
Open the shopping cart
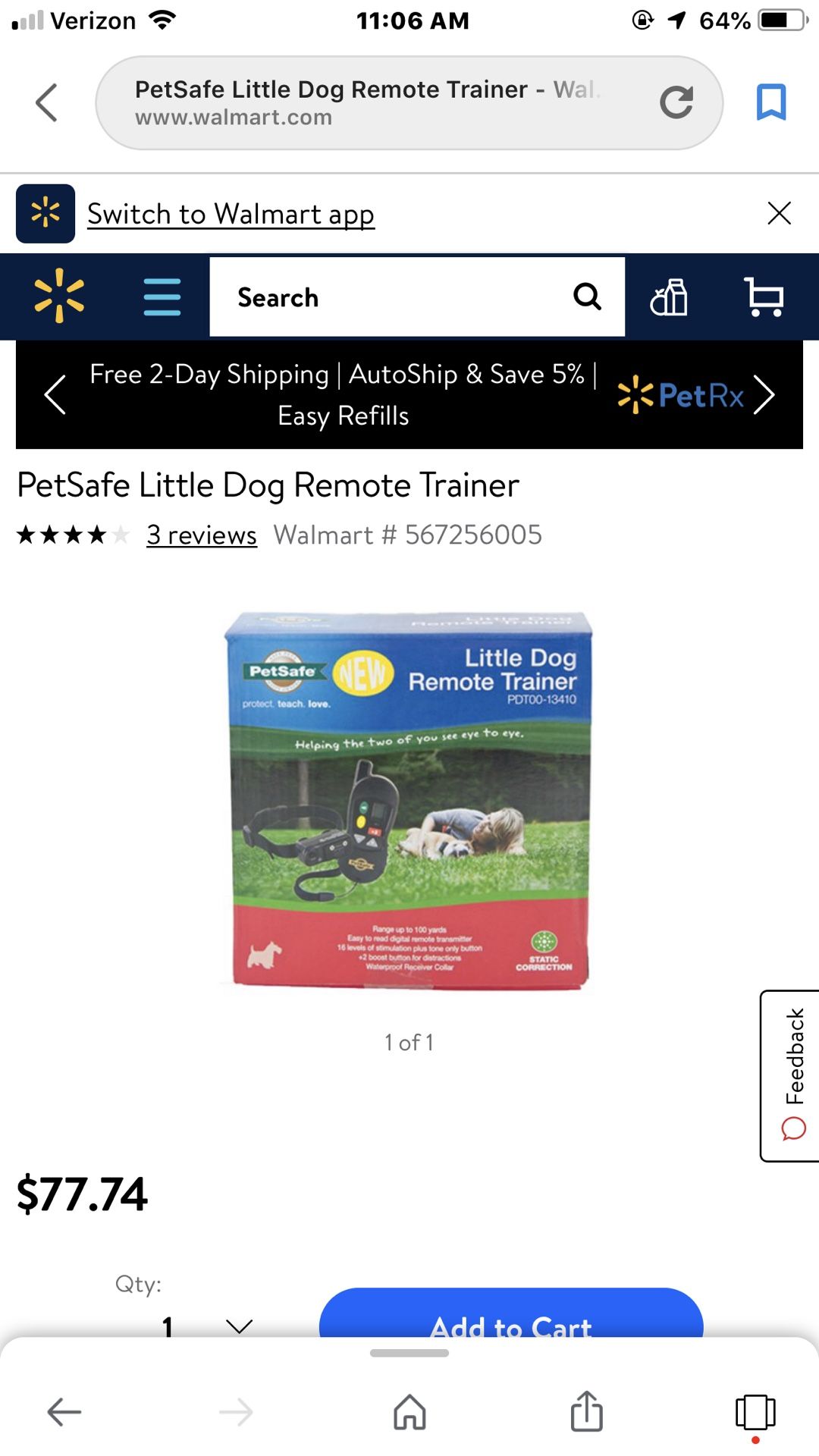pos(764,297)
